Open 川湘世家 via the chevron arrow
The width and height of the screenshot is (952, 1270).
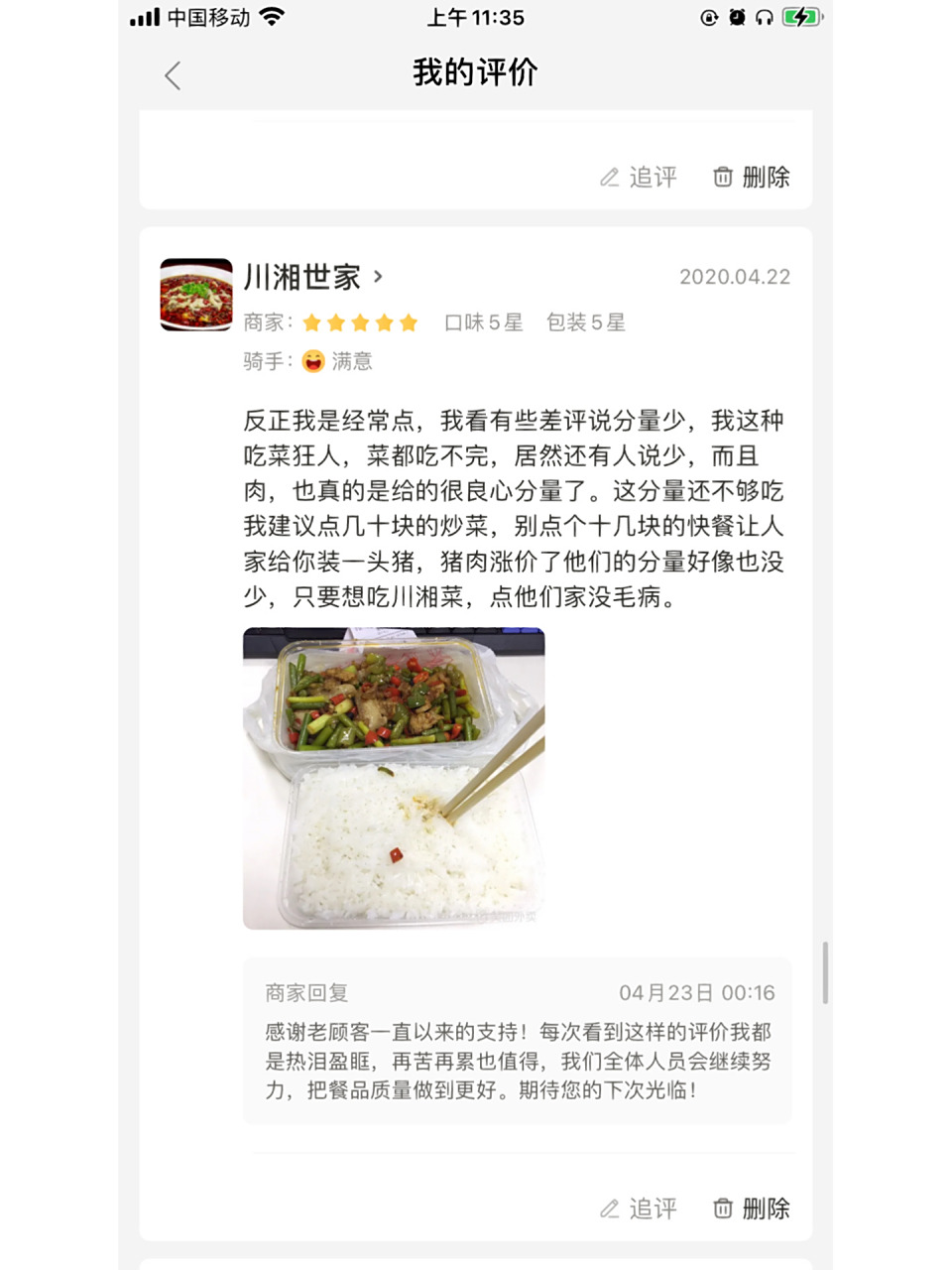(377, 278)
